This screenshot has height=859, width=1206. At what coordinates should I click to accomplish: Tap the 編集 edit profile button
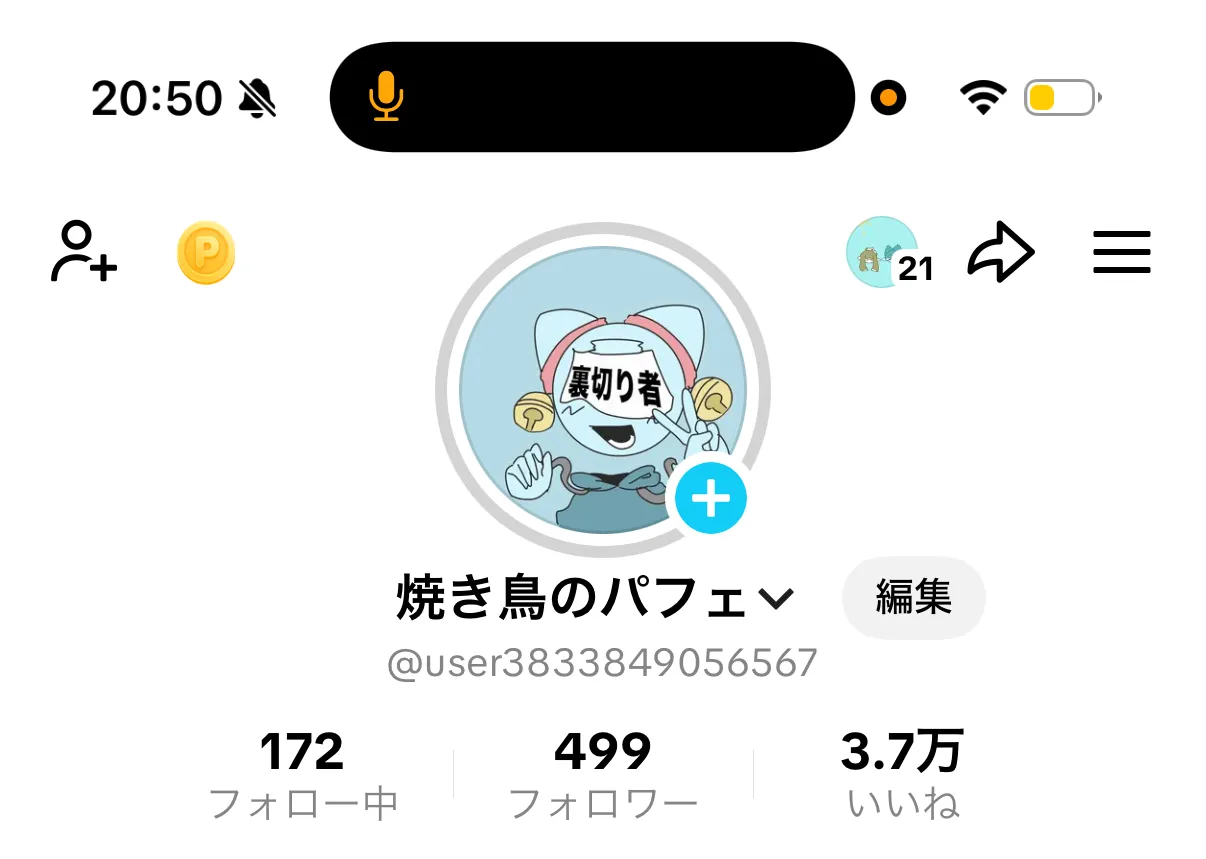(914, 598)
